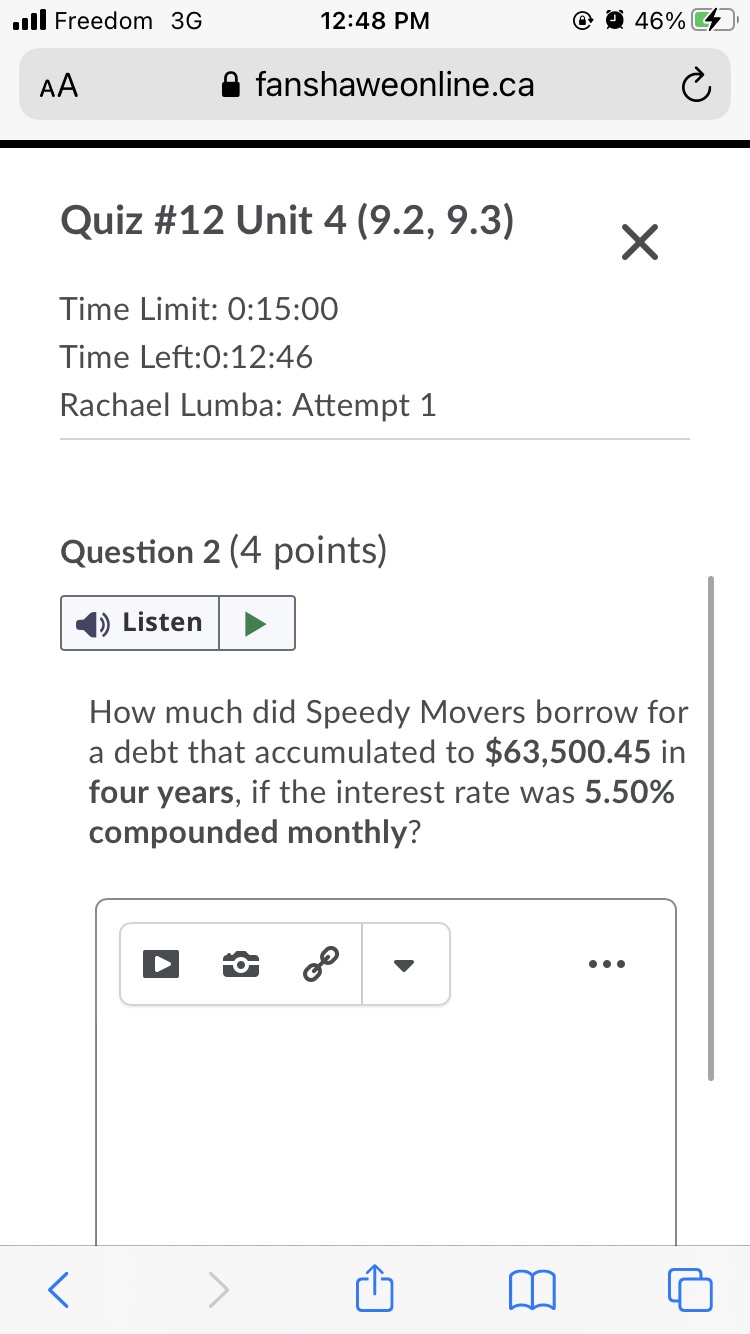Play the question audio with the green arrow
Image resolution: width=750 pixels, height=1334 pixels.
(x=256, y=623)
